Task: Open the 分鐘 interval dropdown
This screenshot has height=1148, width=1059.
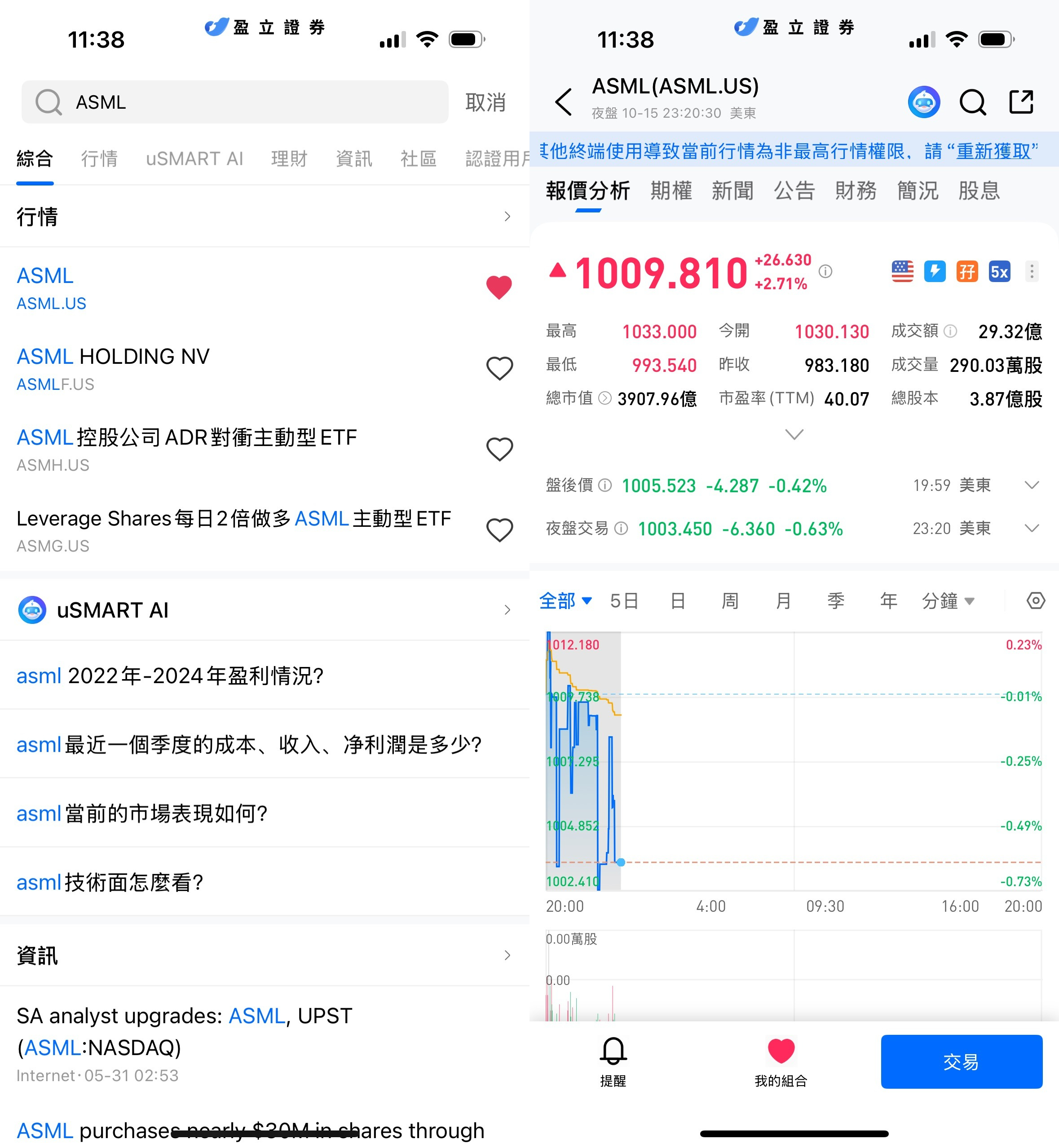Action: 947,600
